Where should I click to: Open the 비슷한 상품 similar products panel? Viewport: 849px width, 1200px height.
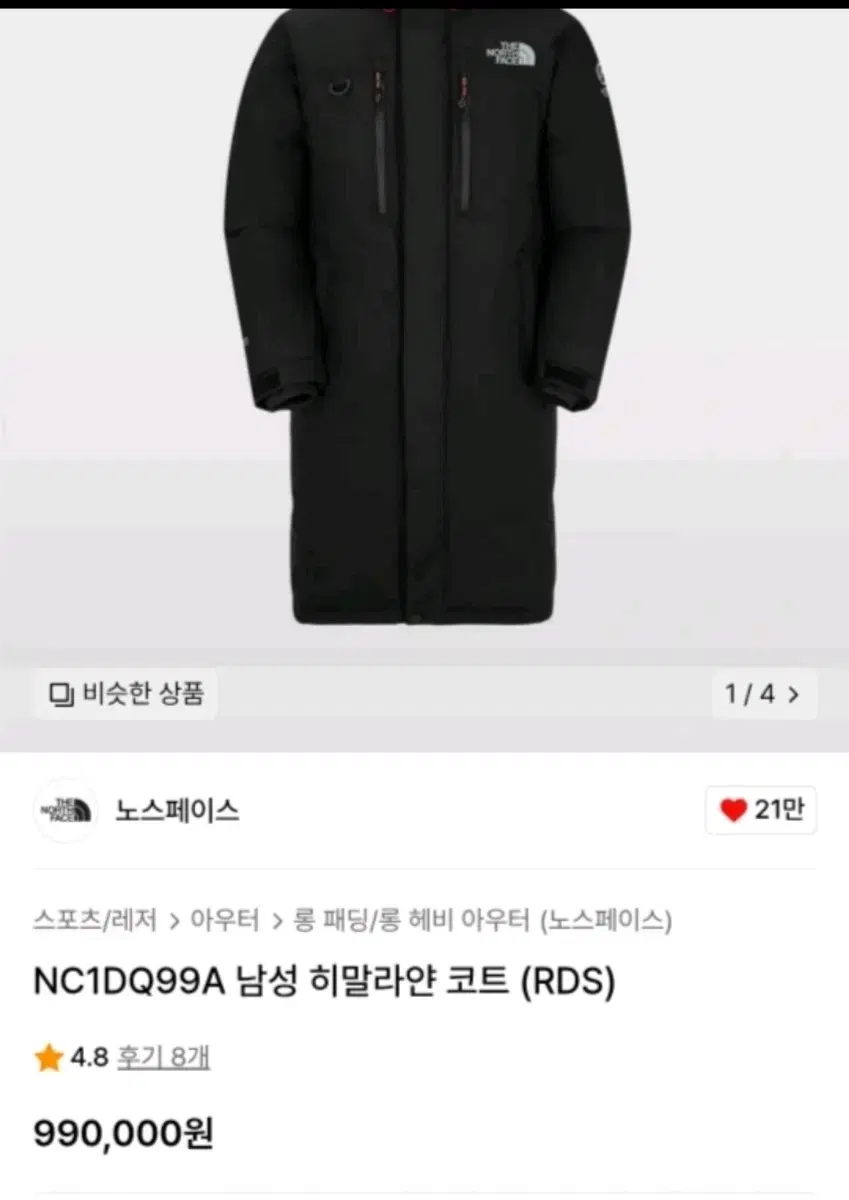tap(125, 691)
